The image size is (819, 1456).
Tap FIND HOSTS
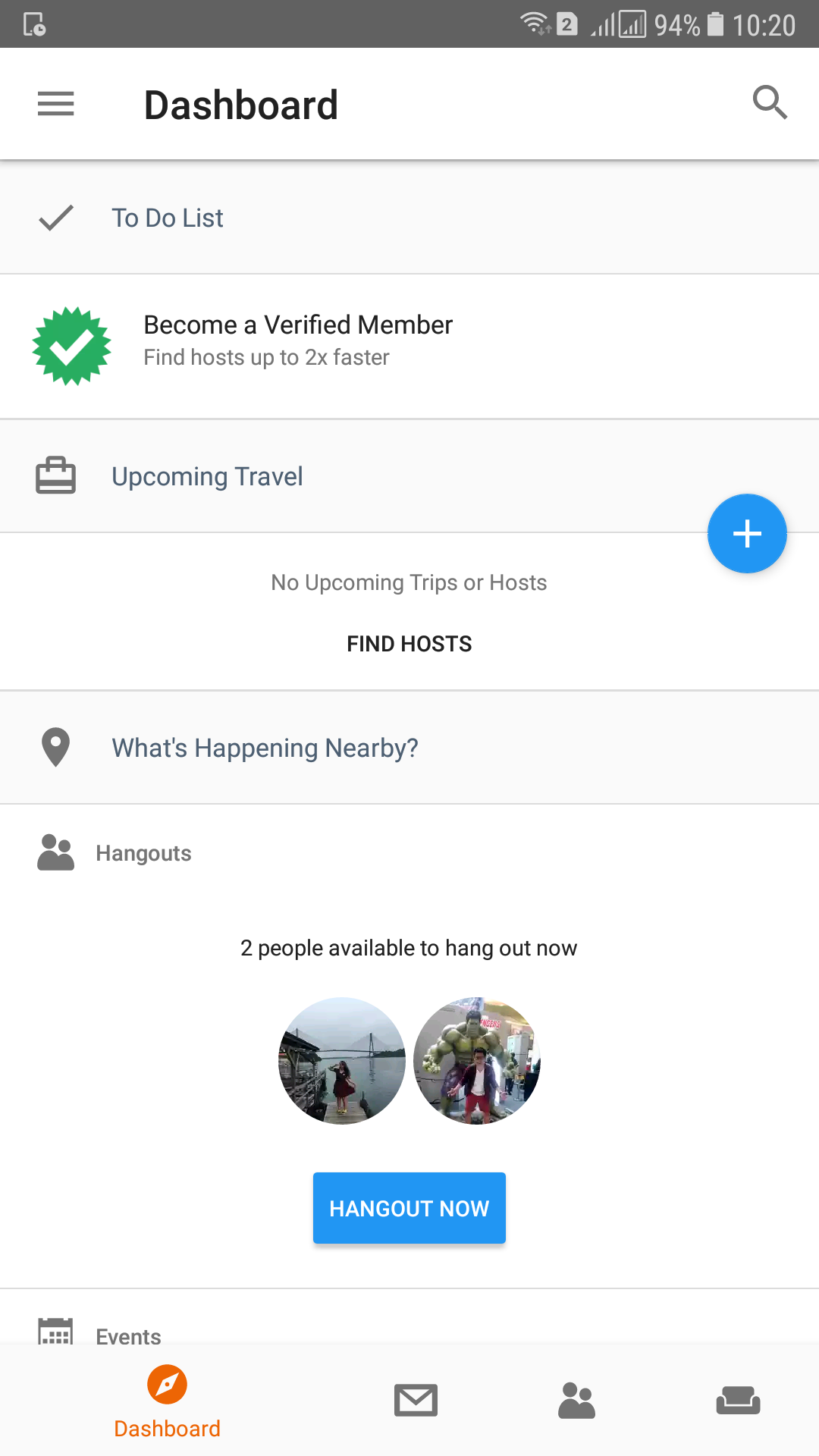(x=409, y=644)
